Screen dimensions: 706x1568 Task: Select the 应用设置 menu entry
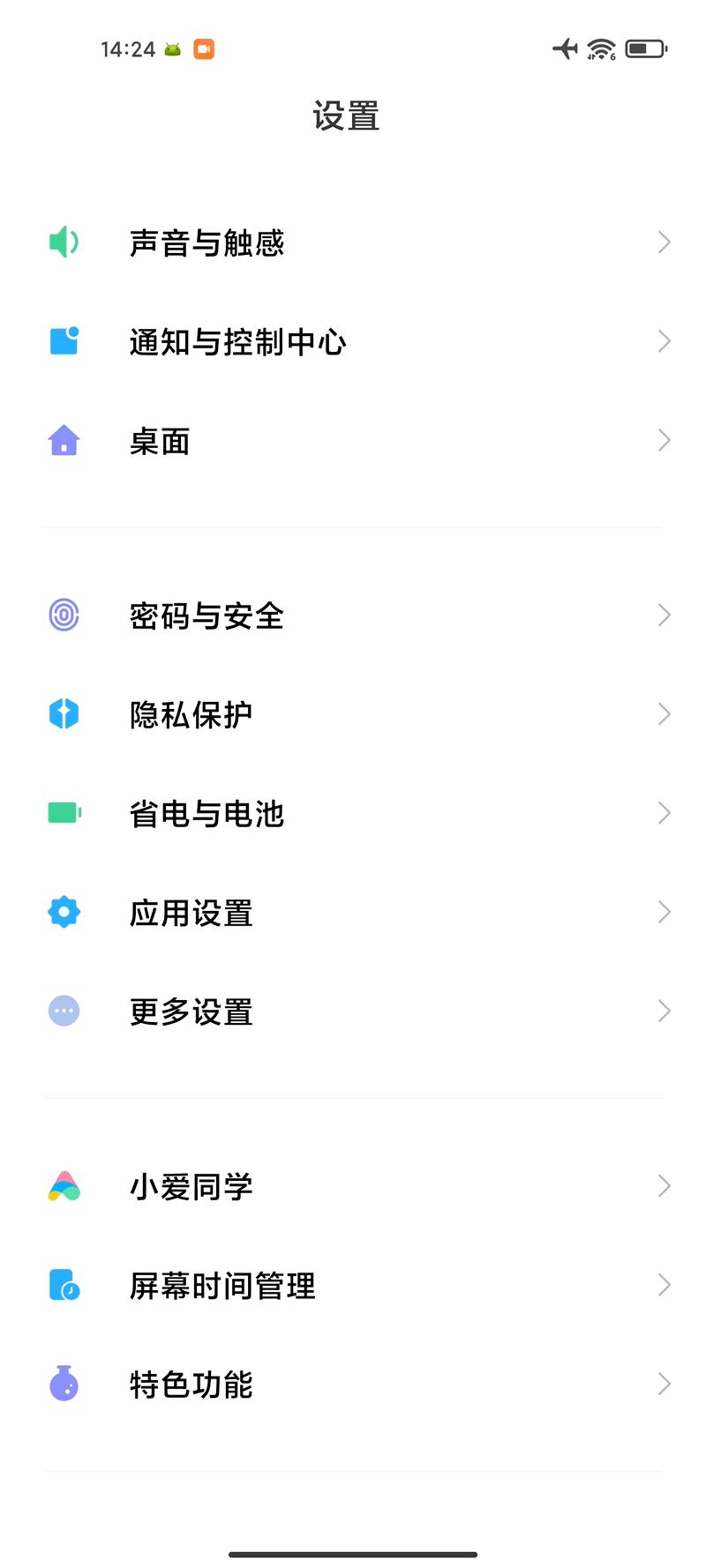point(353,912)
